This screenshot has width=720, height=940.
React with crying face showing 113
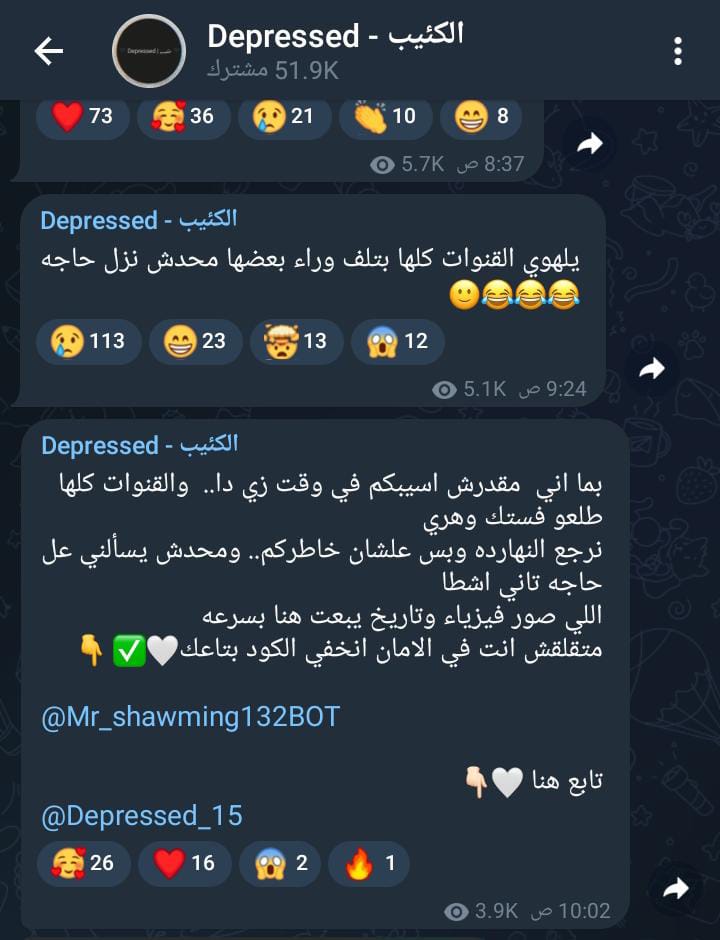pos(89,341)
